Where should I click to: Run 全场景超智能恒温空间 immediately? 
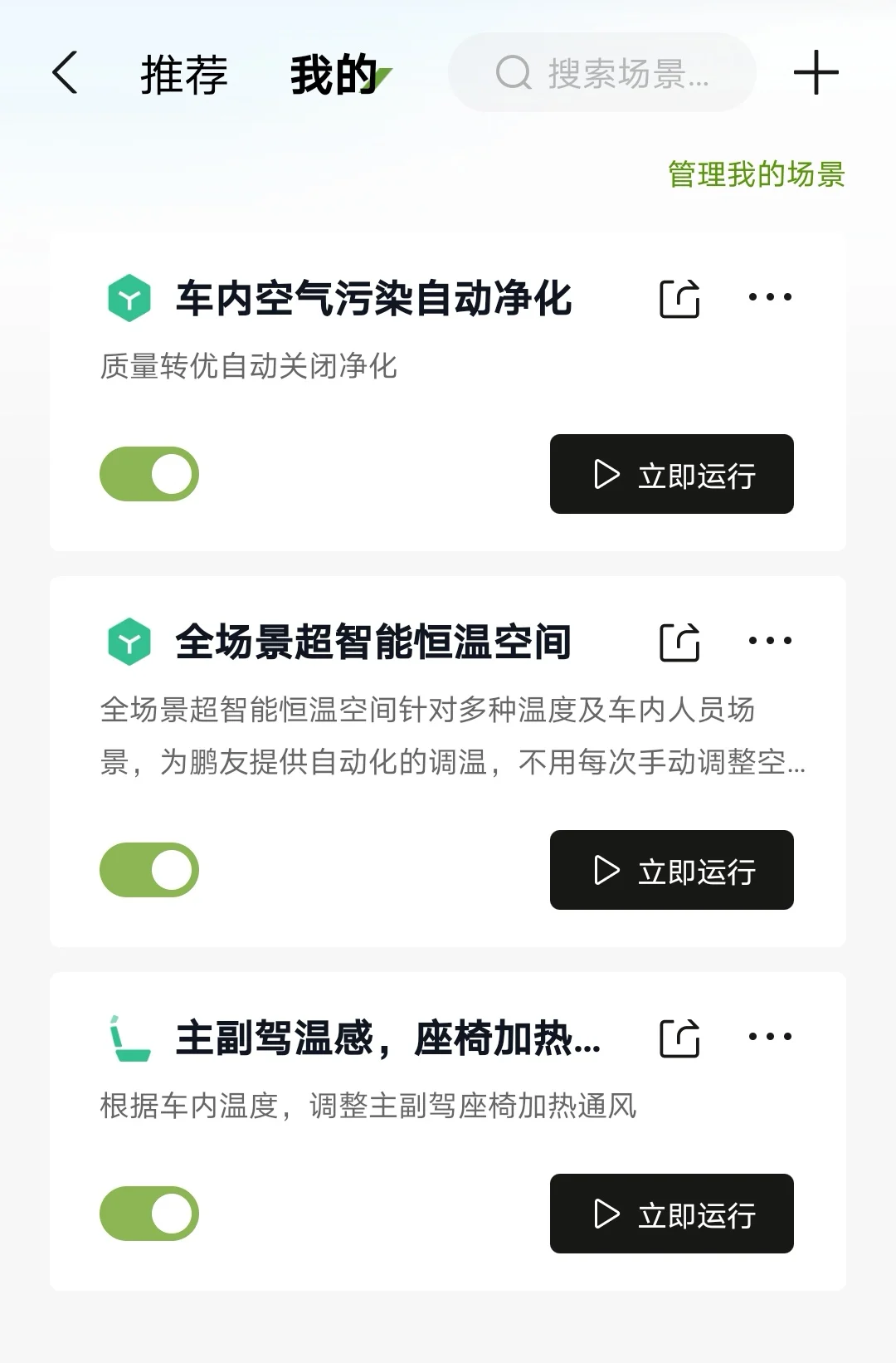672,870
